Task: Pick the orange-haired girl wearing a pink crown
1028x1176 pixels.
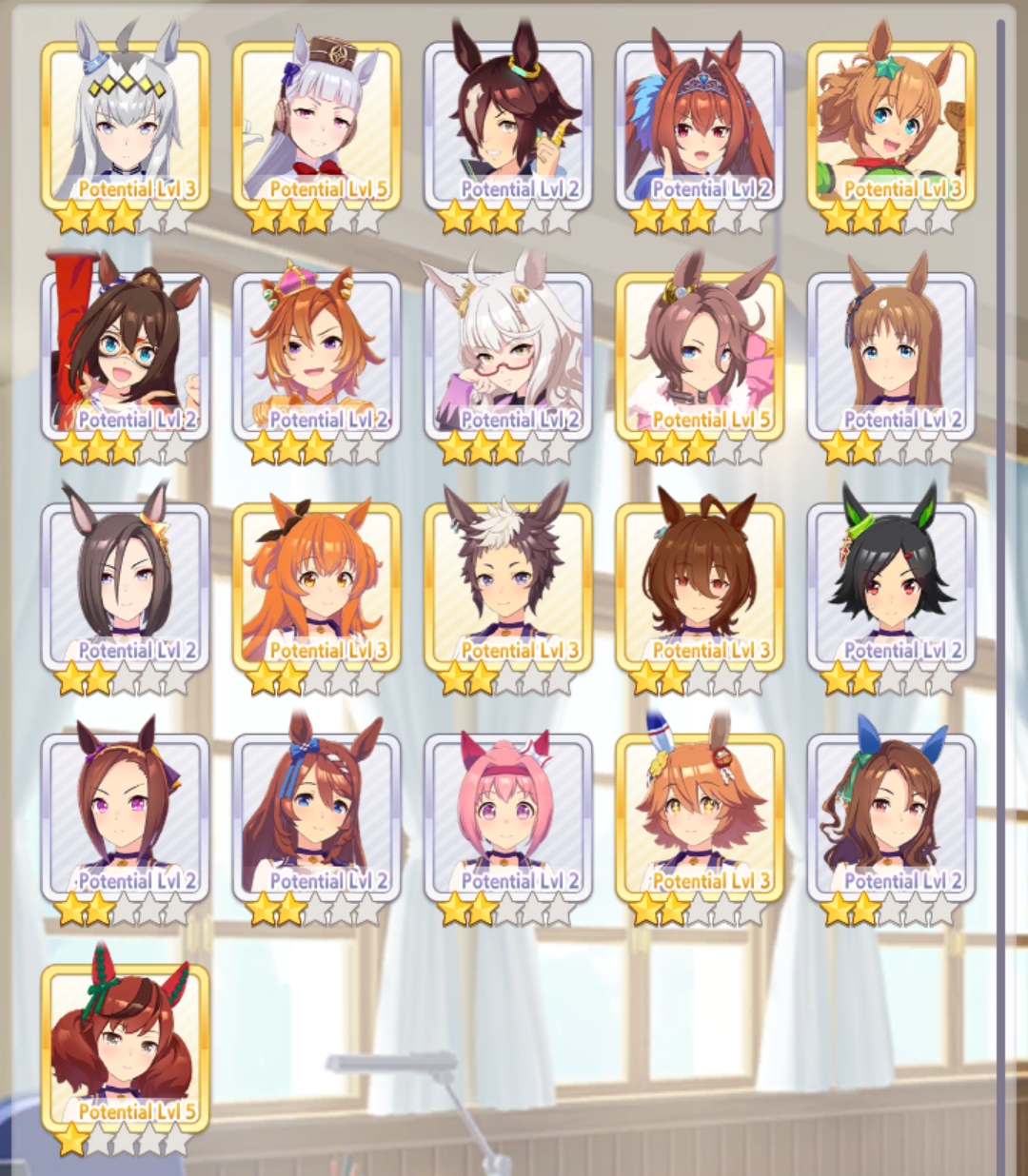Action: pyautogui.click(x=316, y=354)
